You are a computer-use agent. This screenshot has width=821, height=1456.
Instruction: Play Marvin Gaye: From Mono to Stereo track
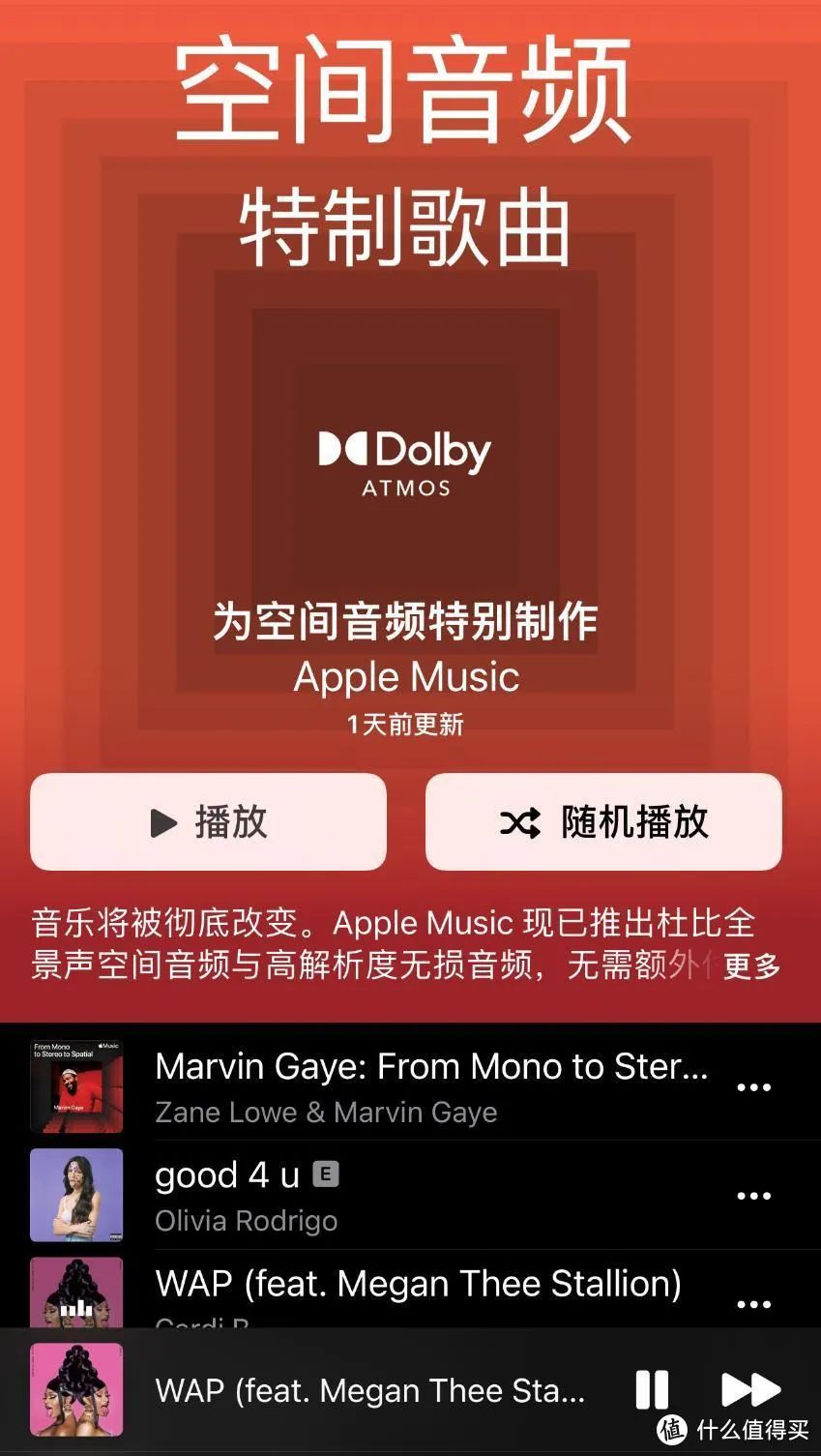[430, 1085]
